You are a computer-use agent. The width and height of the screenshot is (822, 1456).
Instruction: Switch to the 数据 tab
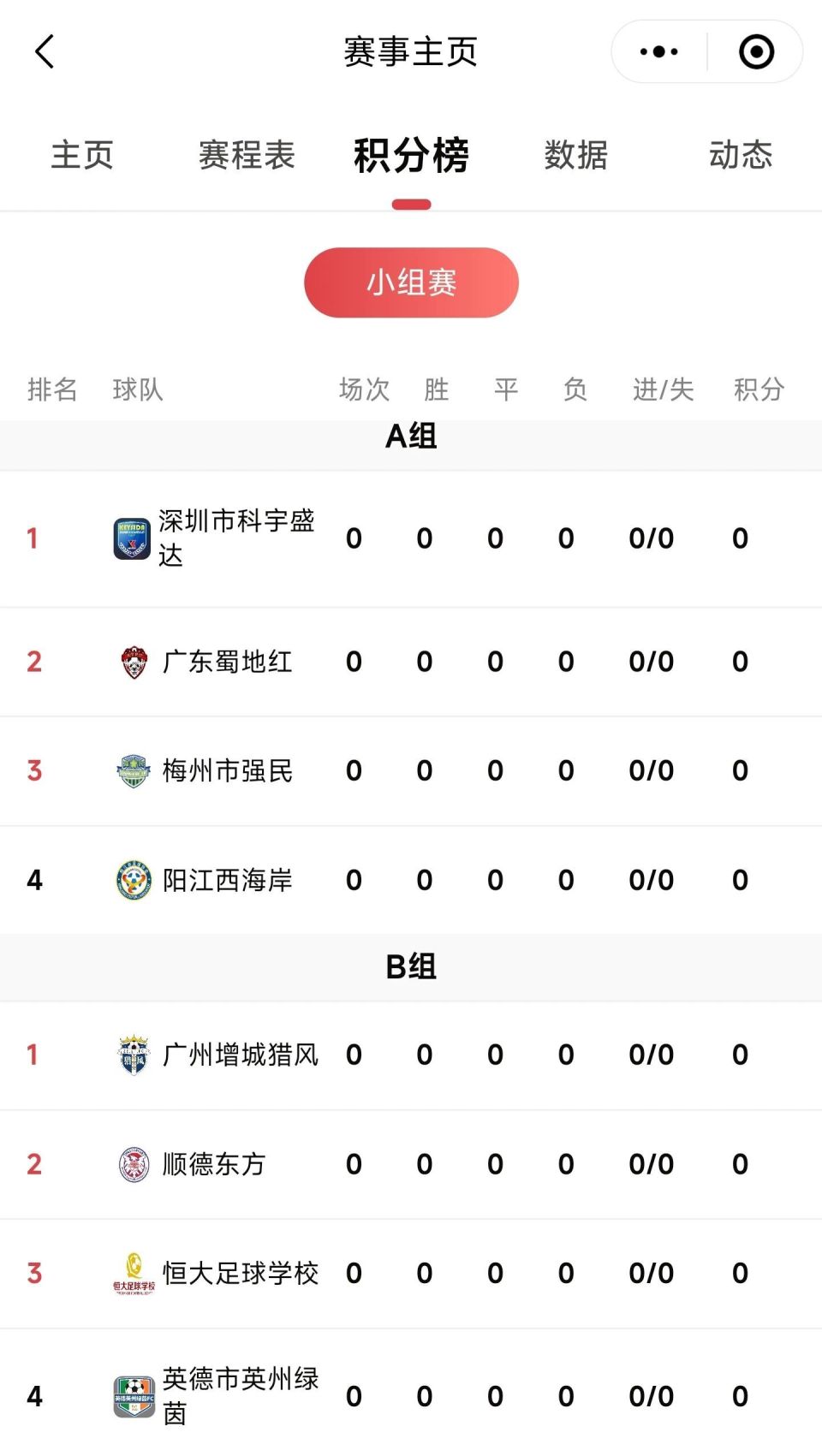point(575,155)
